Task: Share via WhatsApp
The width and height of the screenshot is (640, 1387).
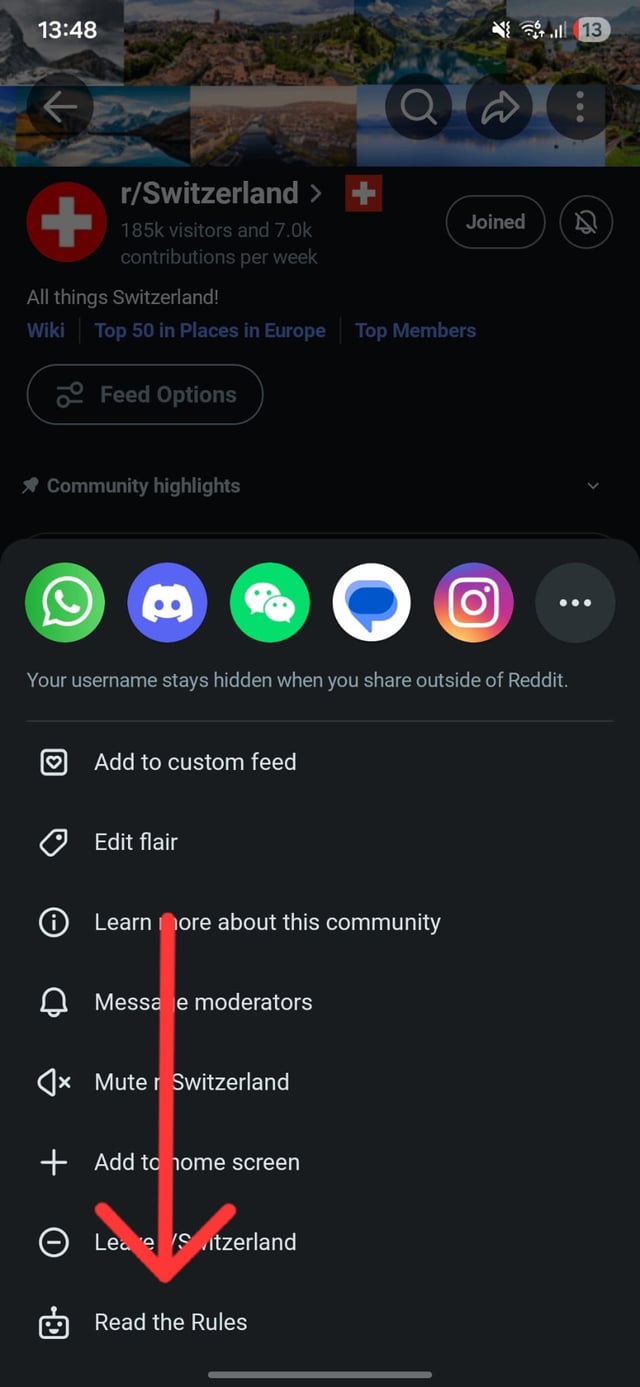Action: 65,603
